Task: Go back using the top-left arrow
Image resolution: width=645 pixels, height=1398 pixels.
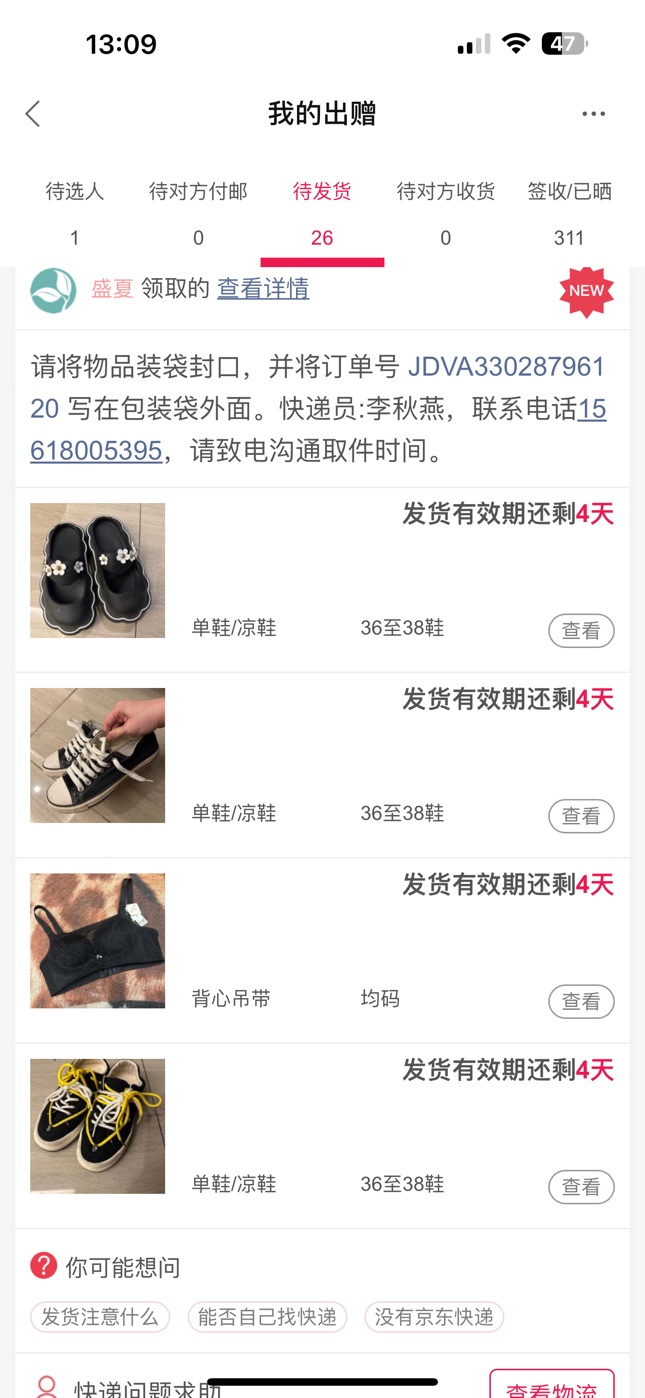Action: click(33, 114)
